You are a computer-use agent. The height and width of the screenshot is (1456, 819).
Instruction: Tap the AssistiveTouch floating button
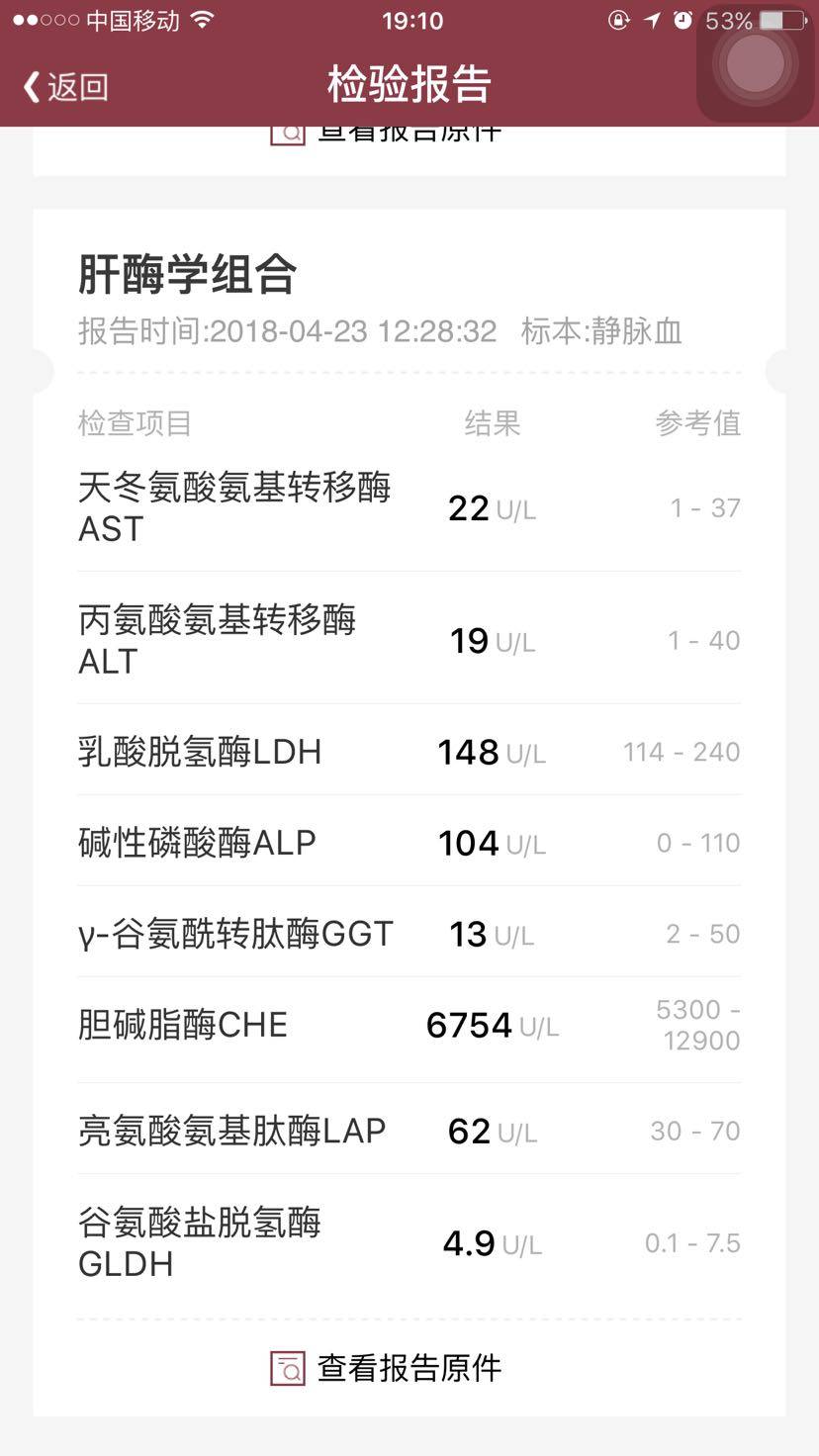pos(755,63)
